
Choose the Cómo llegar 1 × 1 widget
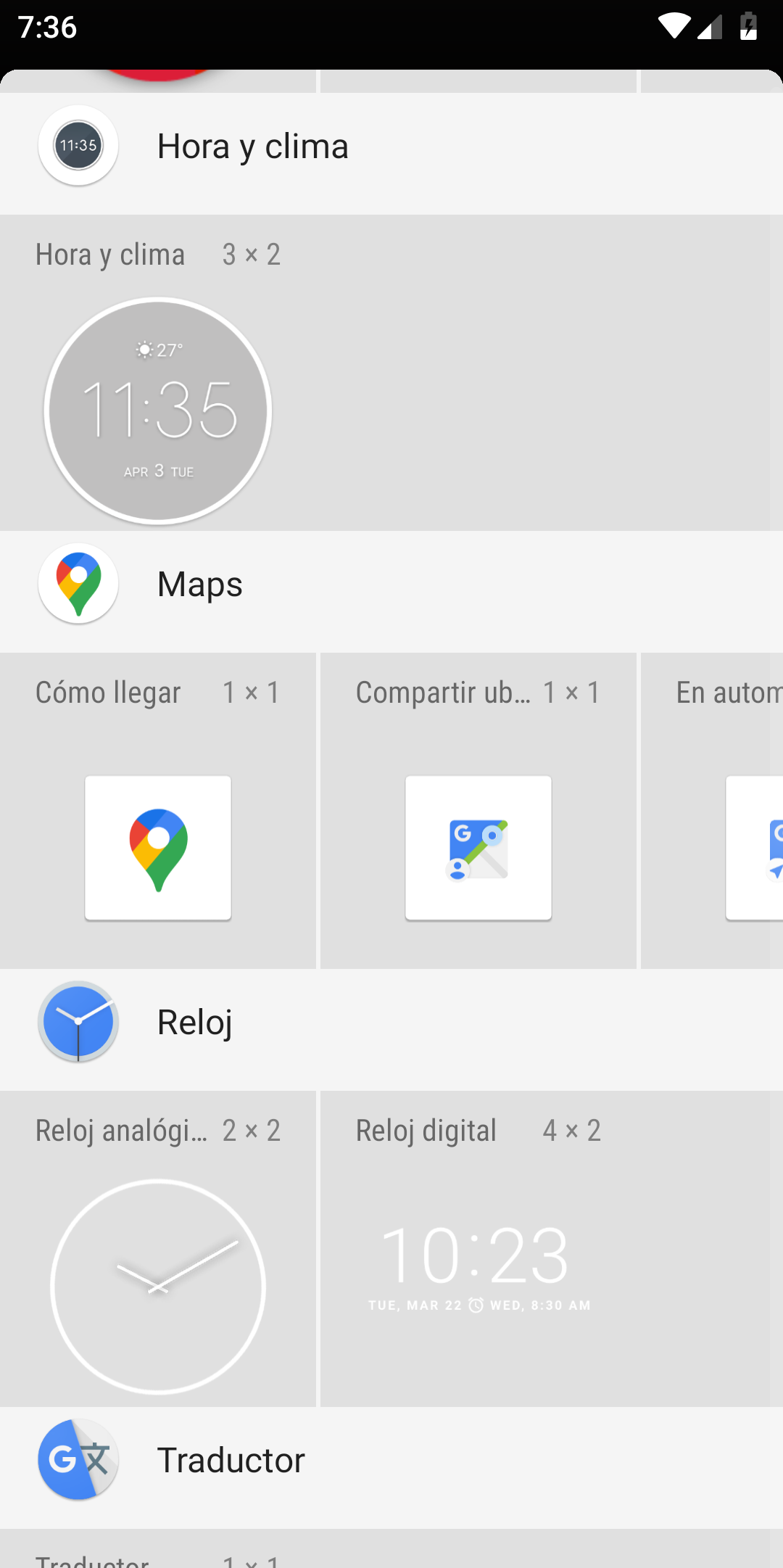(158, 811)
